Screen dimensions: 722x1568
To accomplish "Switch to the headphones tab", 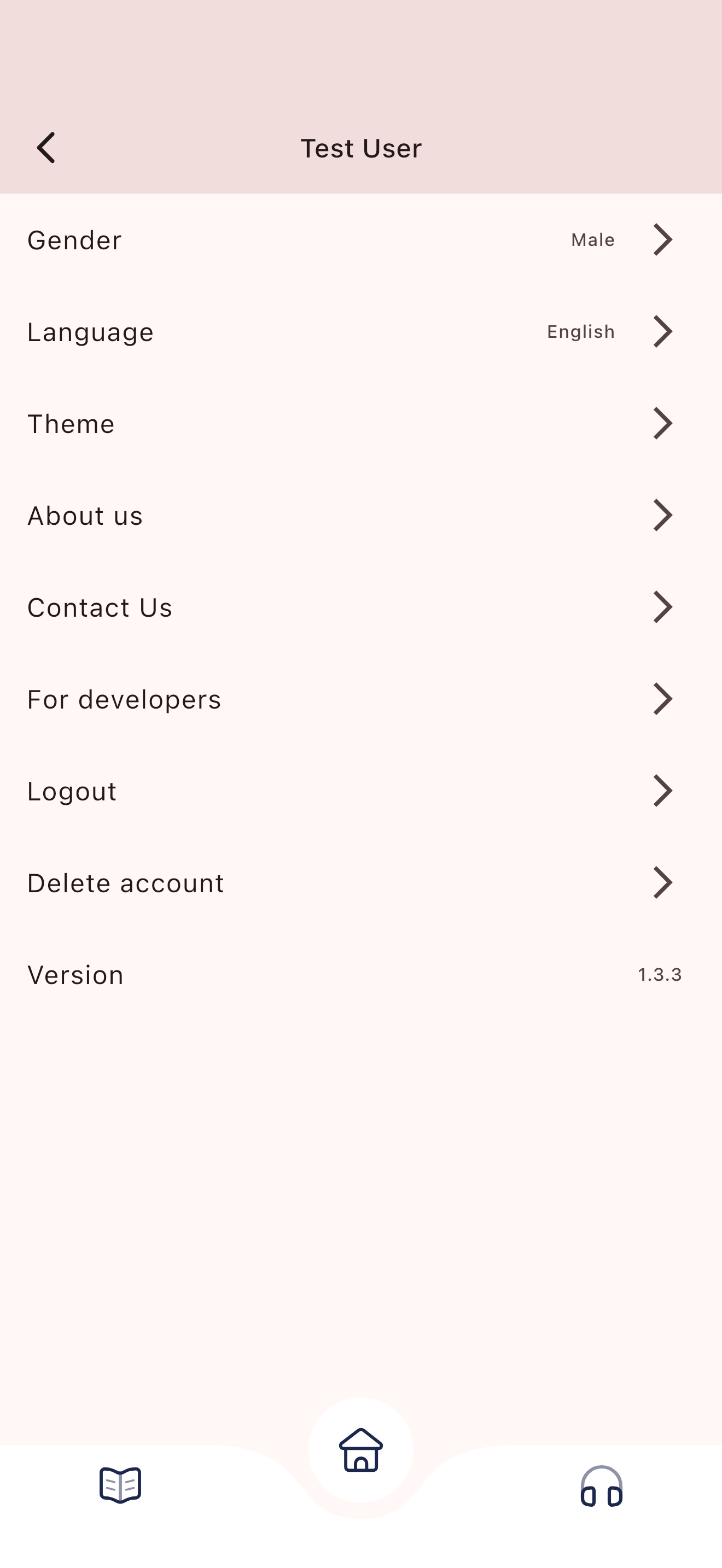I will pos(602,1487).
